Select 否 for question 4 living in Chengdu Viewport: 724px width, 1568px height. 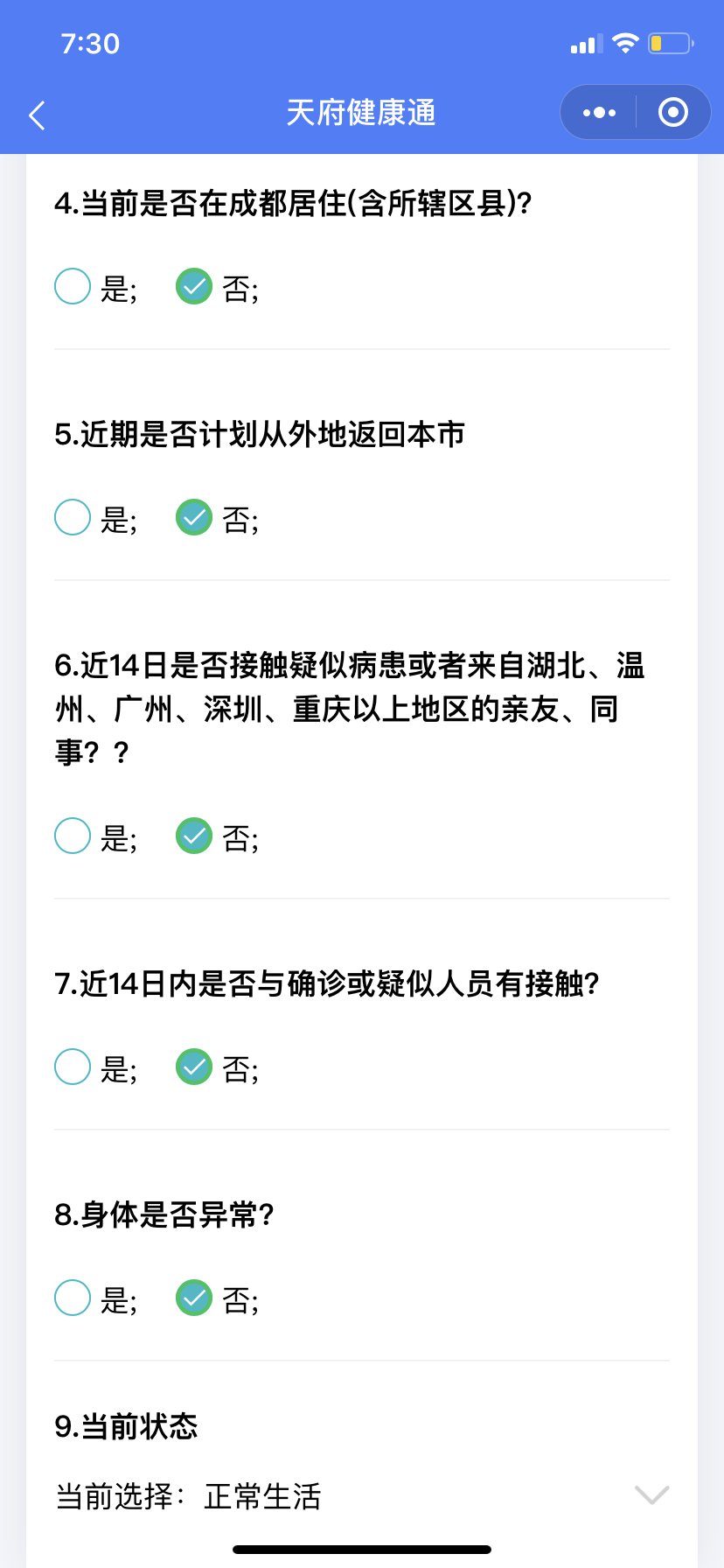click(x=194, y=286)
